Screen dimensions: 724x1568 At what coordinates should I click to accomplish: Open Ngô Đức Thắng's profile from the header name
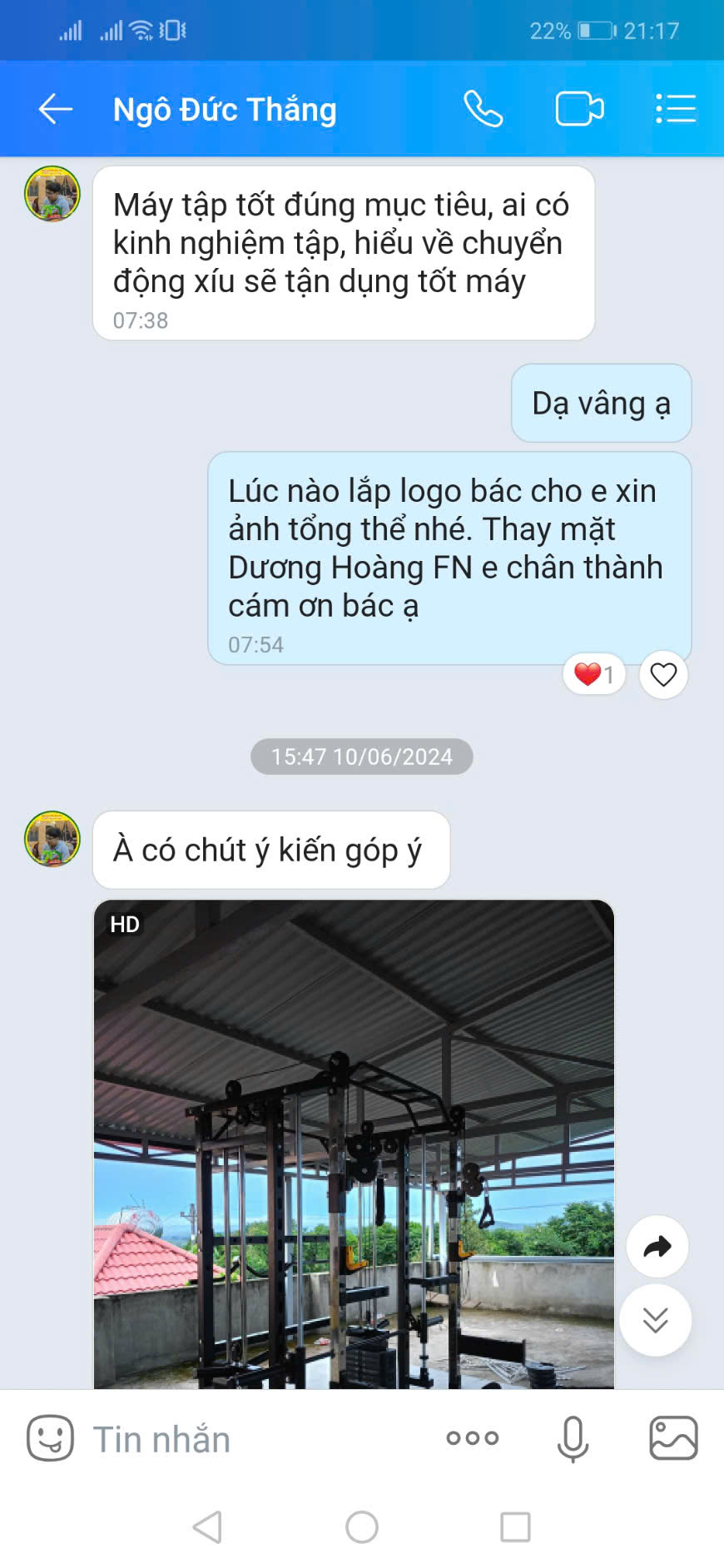pos(225,109)
